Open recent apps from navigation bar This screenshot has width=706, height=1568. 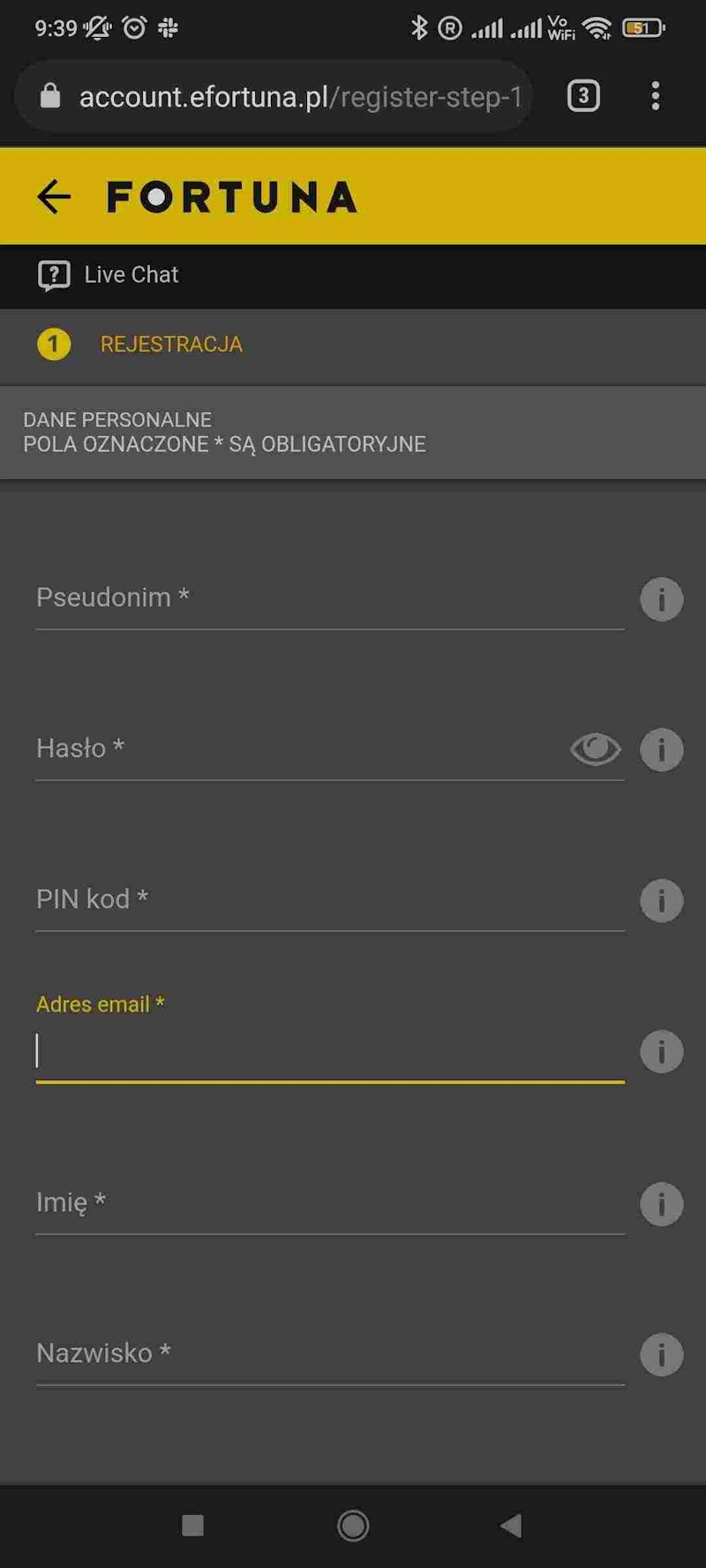[x=192, y=1526]
